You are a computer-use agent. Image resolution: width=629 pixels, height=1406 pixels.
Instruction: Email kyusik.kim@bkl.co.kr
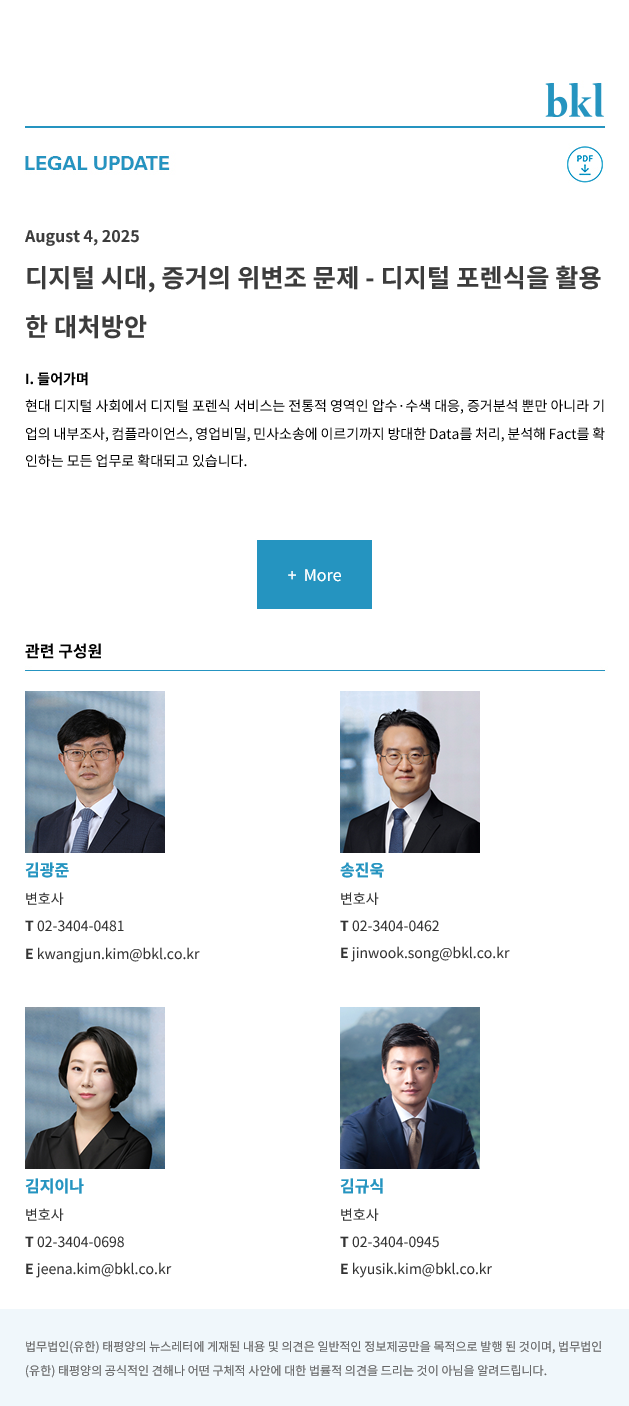point(421,1269)
